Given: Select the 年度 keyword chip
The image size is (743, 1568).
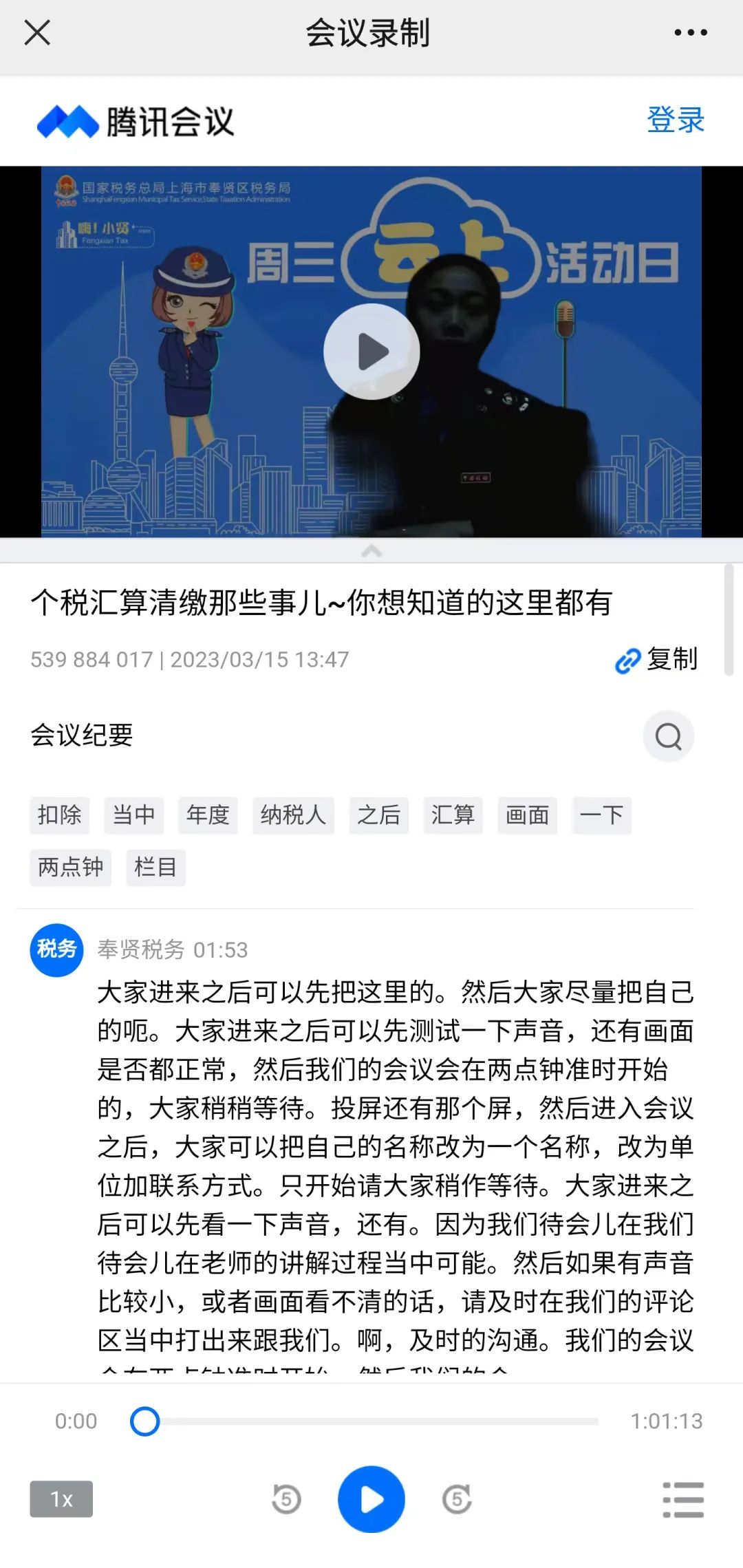Looking at the screenshot, I should click(x=208, y=815).
